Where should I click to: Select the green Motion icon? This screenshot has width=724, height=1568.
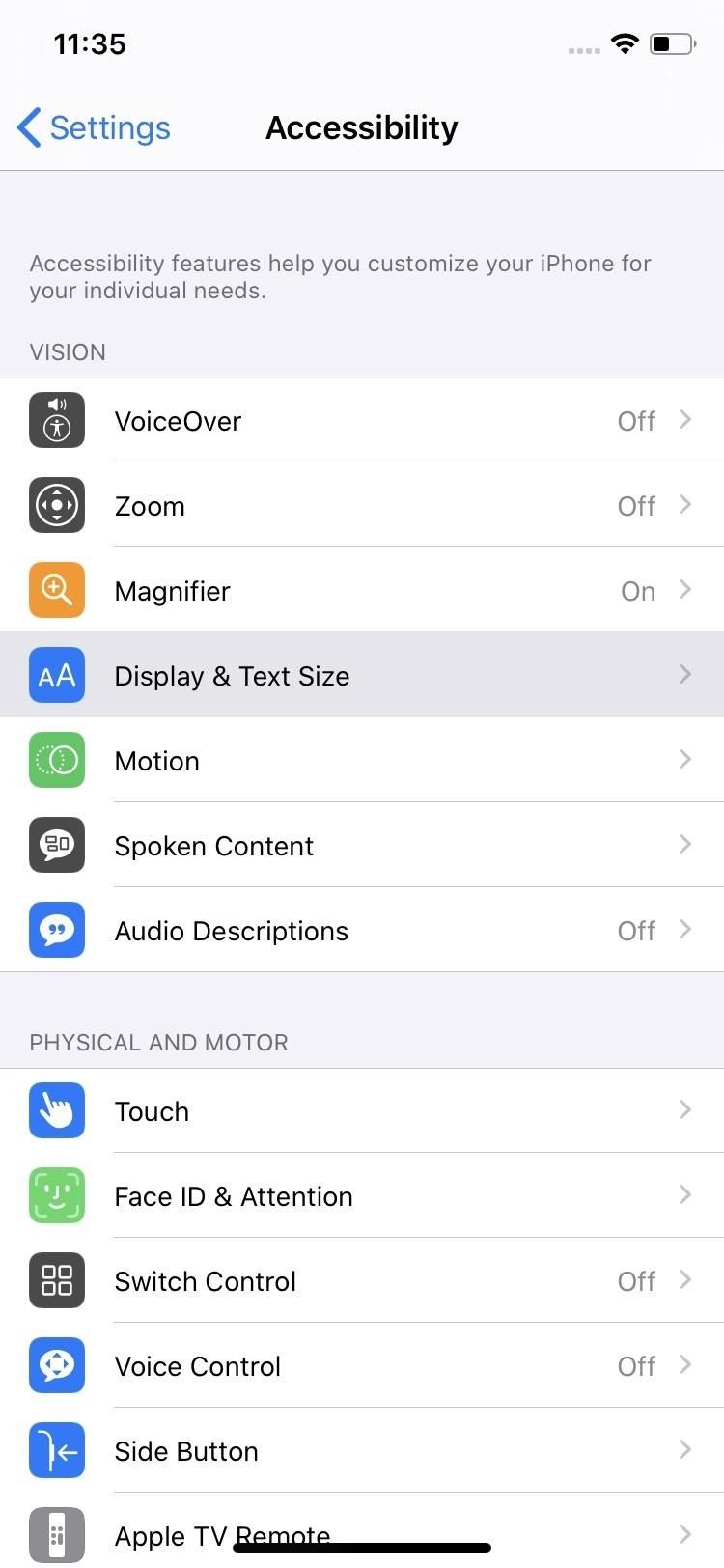coord(56,760)
